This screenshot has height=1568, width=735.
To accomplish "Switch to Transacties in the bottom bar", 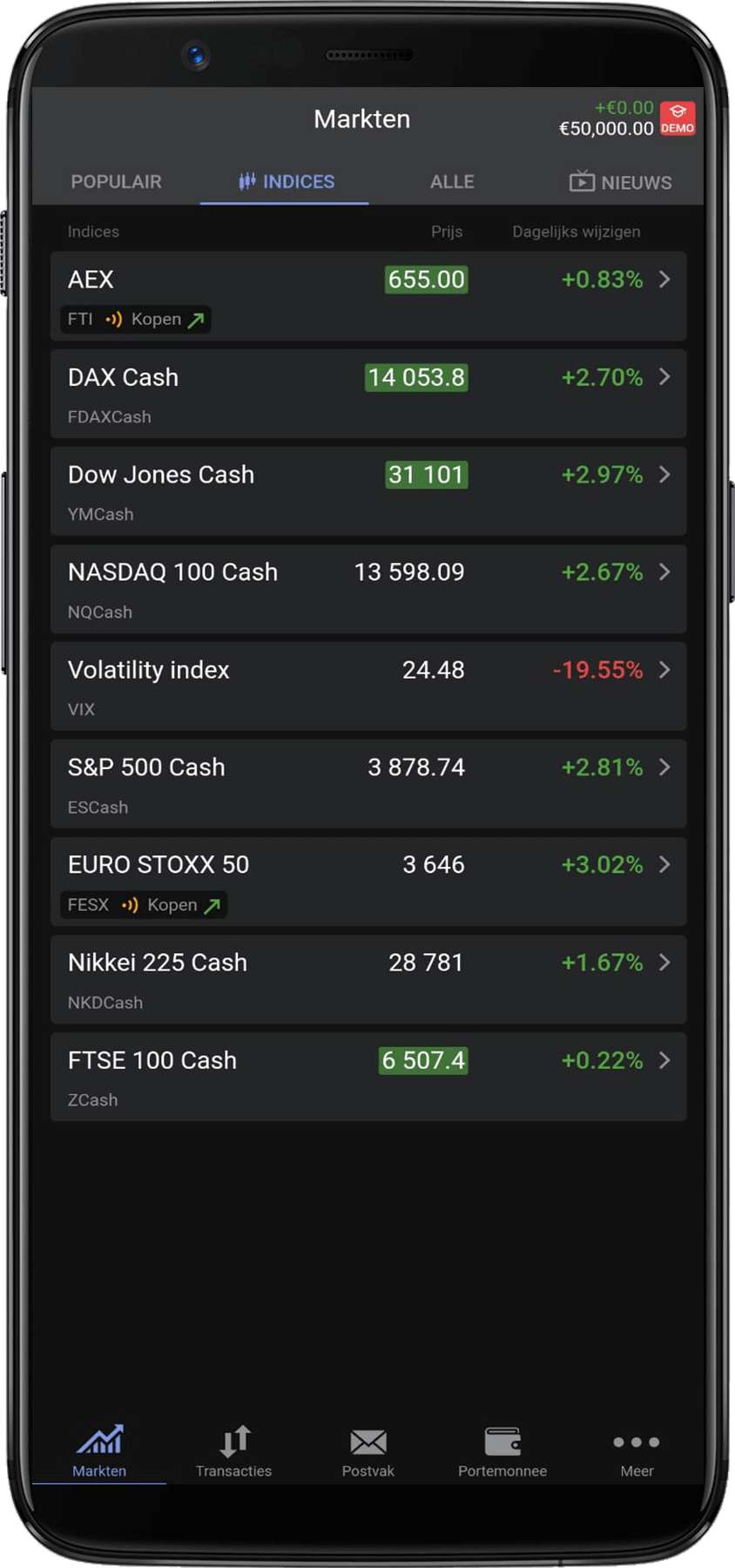I will 233,1452.
